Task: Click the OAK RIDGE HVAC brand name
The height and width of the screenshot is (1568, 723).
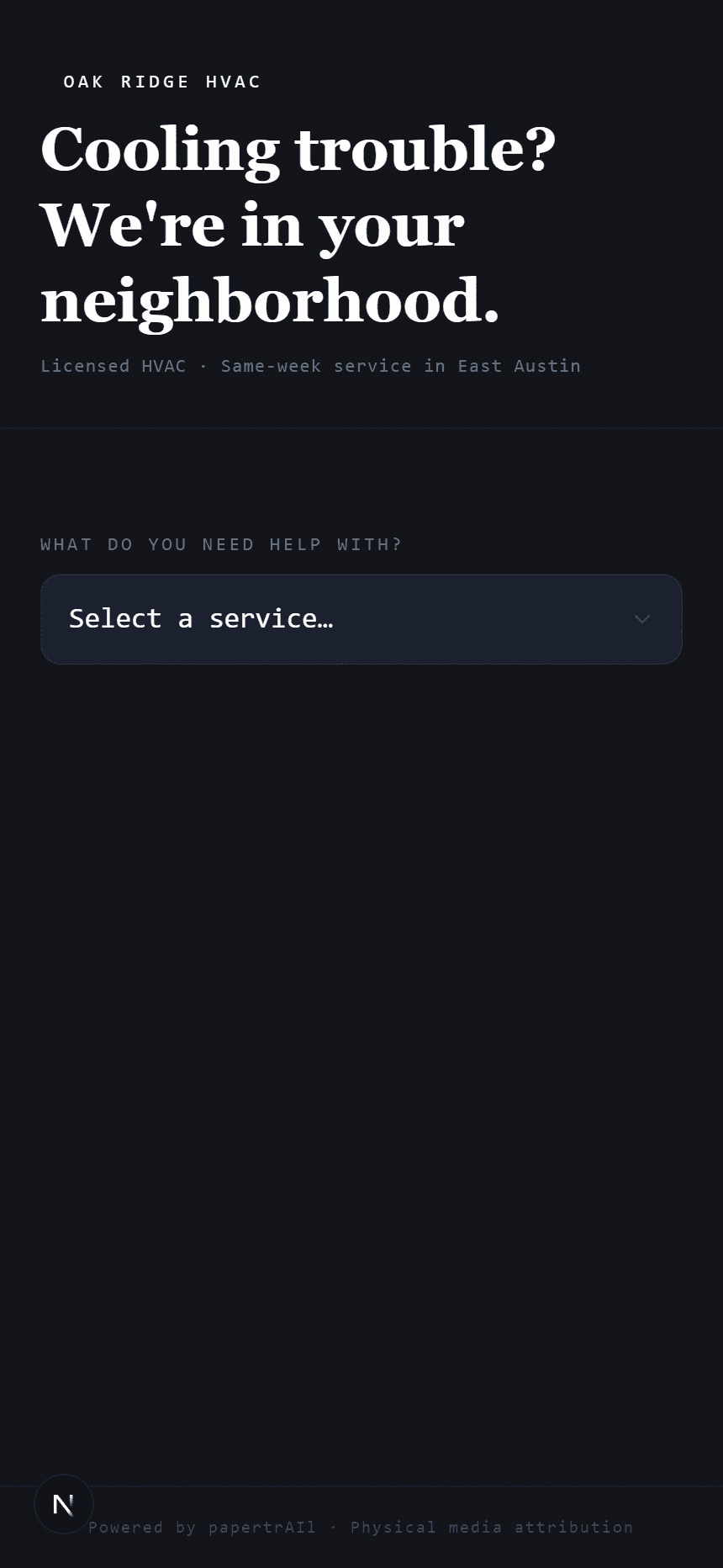Action: pos(162,82)
